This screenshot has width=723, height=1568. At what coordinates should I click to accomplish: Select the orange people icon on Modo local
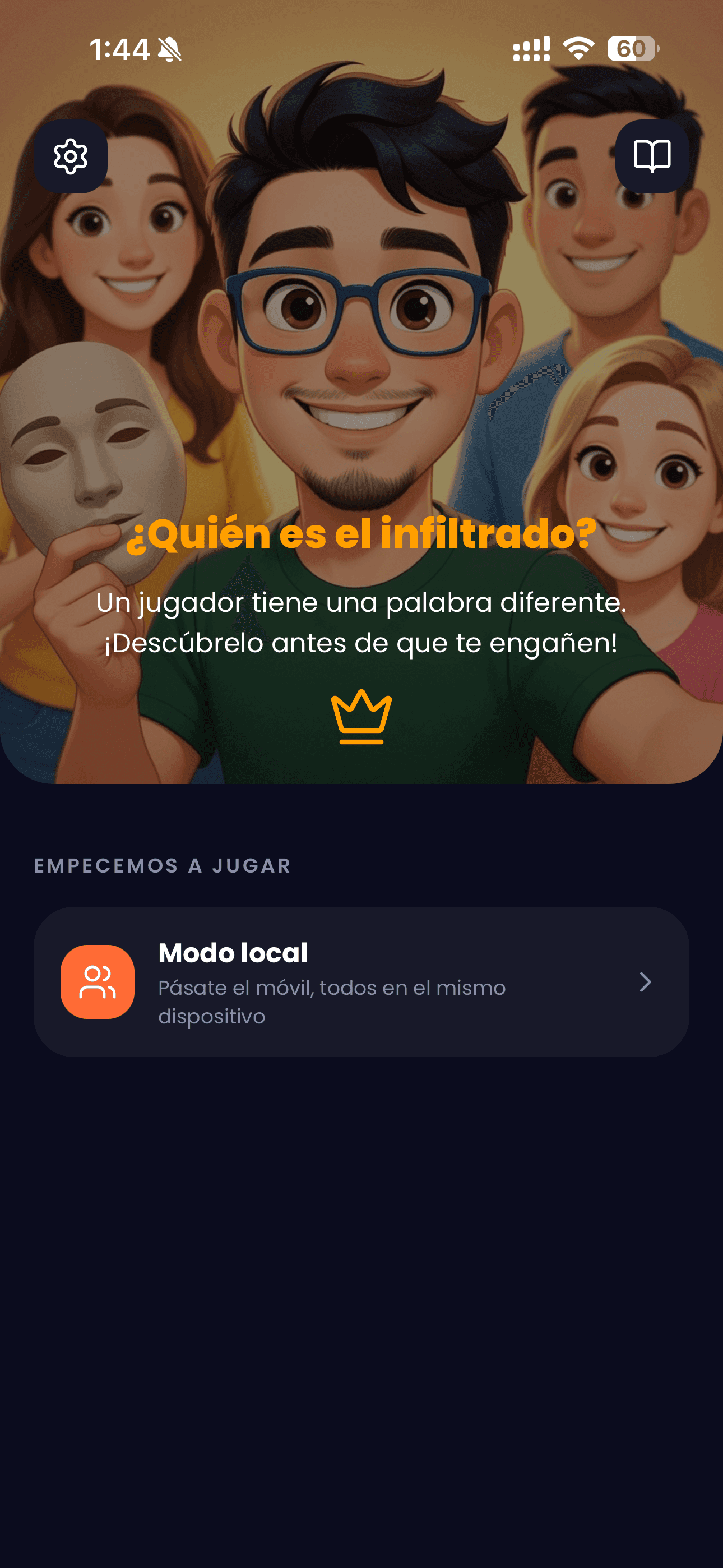[x=98, y=983]
